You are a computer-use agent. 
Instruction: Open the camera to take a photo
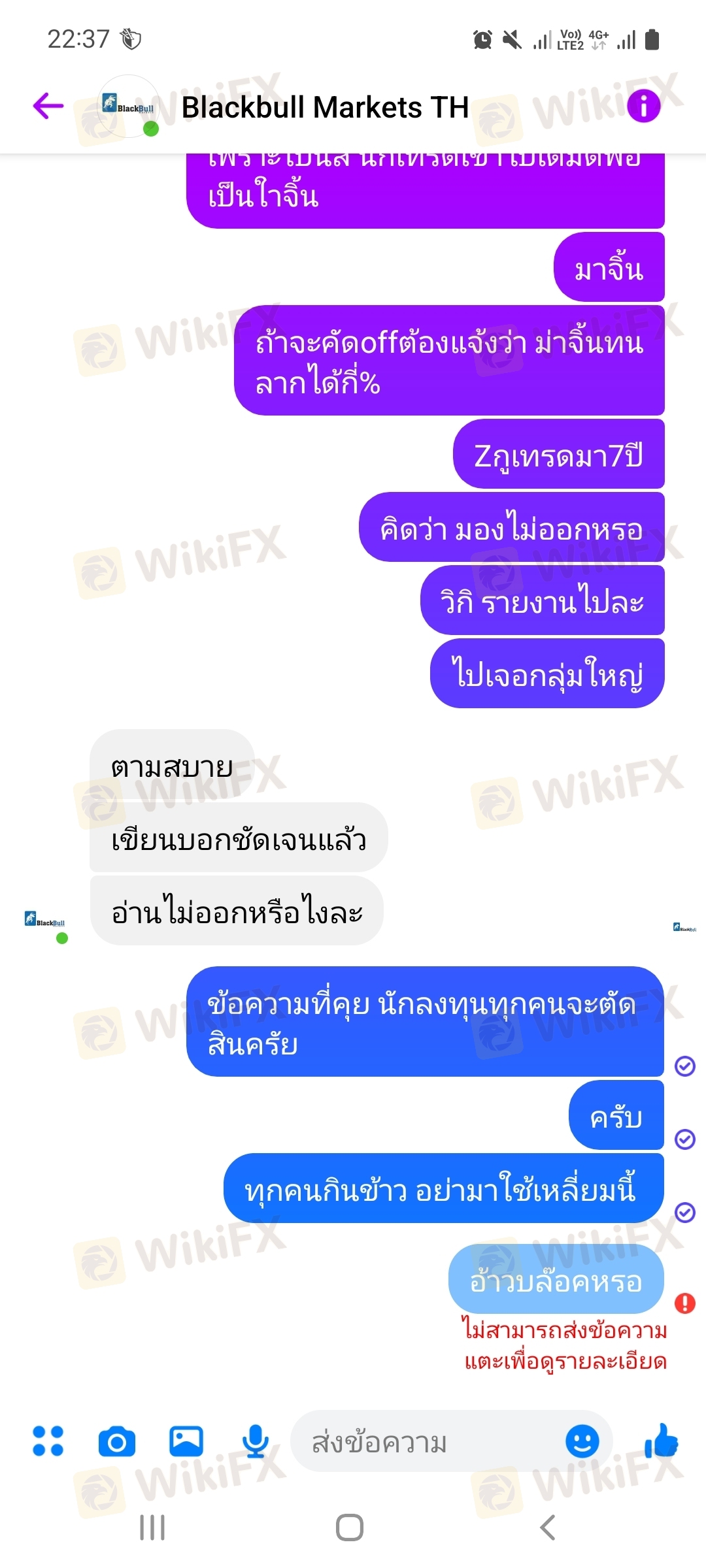click(117, 1442)
